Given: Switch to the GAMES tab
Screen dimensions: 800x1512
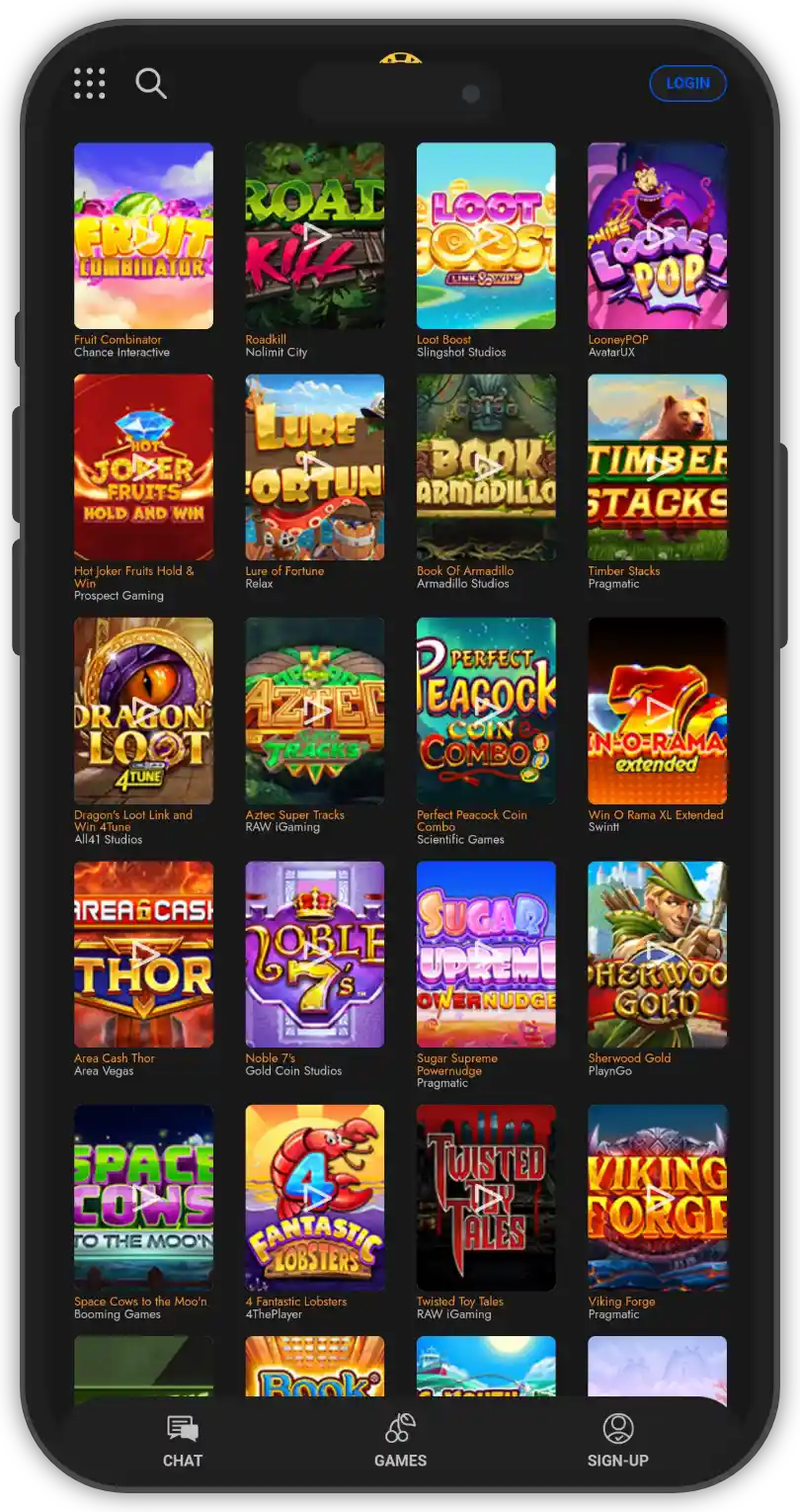Looking at the screenshot, I should 400,1441.
